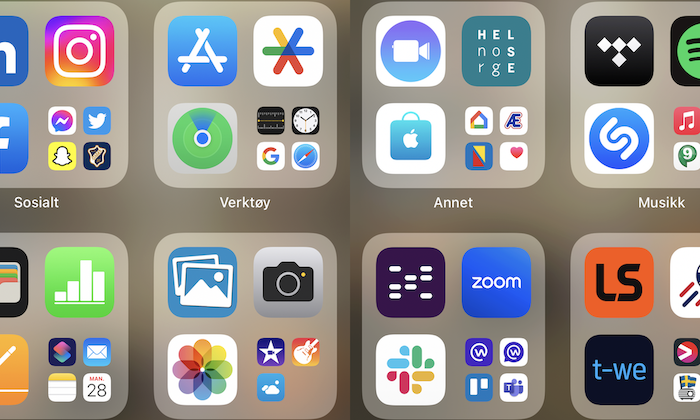Open the LS orange app
The width and height of the screenshot is (700, 420).
[x=619, y=282]
